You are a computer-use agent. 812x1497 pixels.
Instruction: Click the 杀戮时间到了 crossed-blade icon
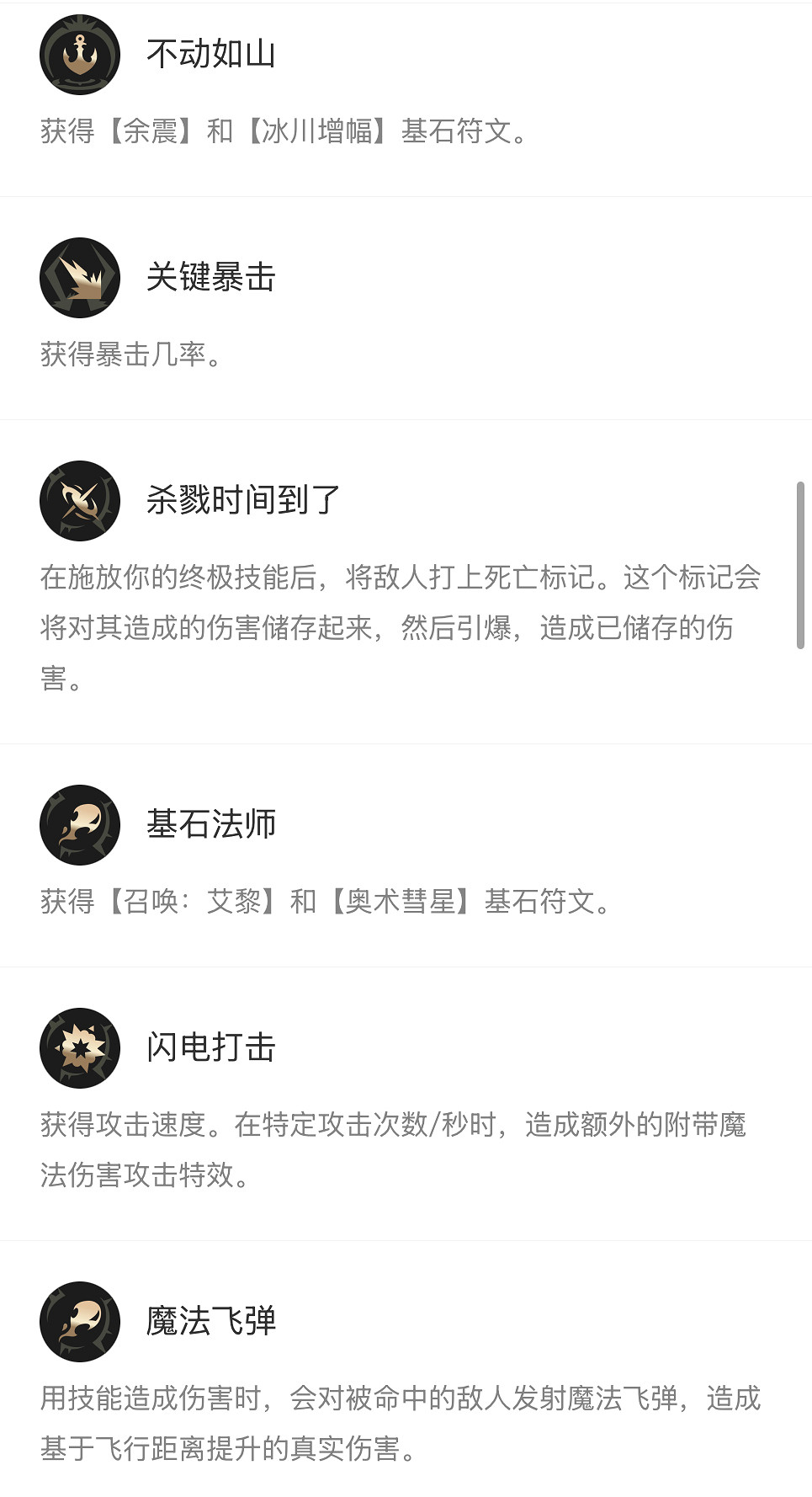point(79,500)
